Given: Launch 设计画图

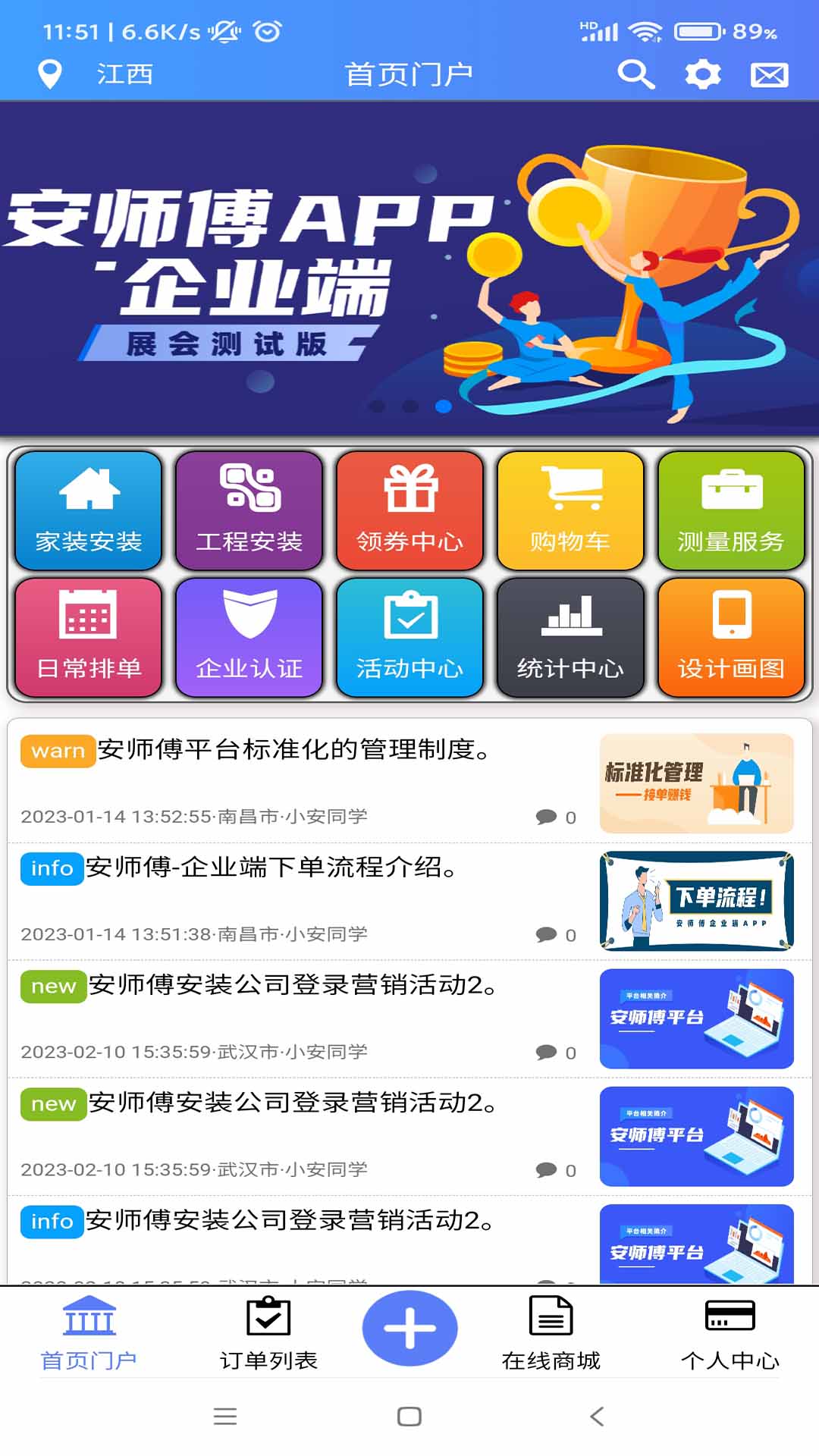Looking at the screenshot, I should (x=731, y=637).
